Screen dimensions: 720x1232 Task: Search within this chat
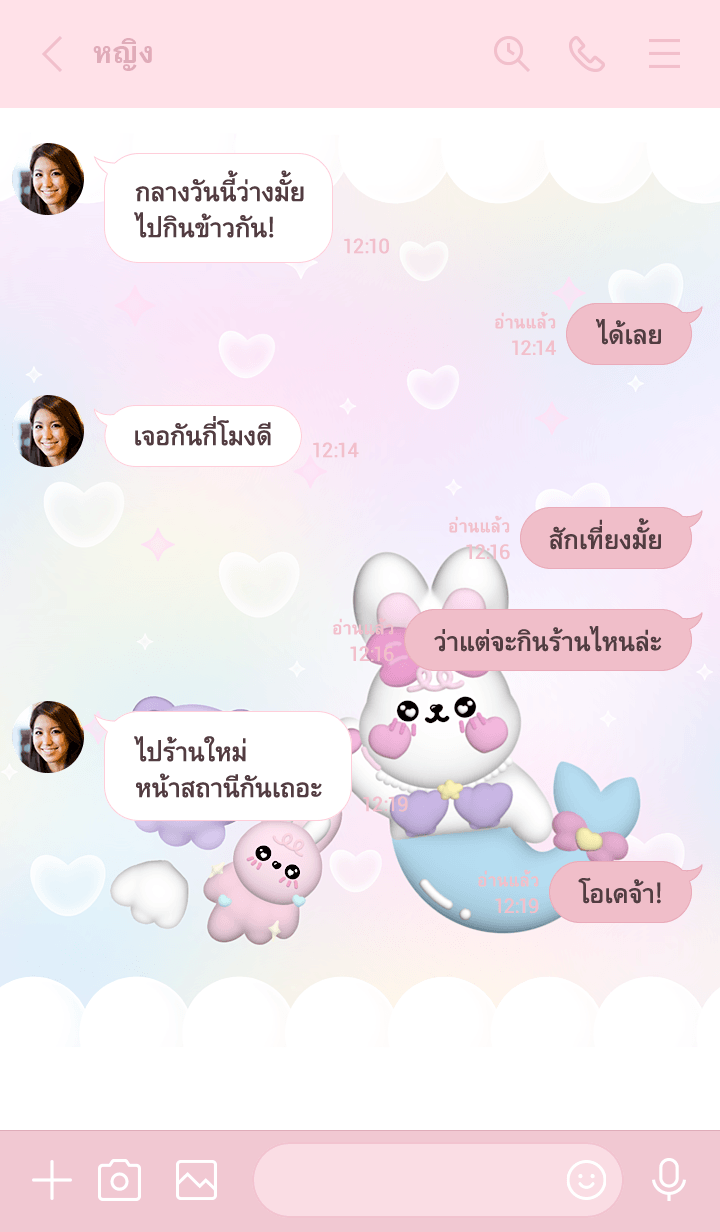coord(511,54)
